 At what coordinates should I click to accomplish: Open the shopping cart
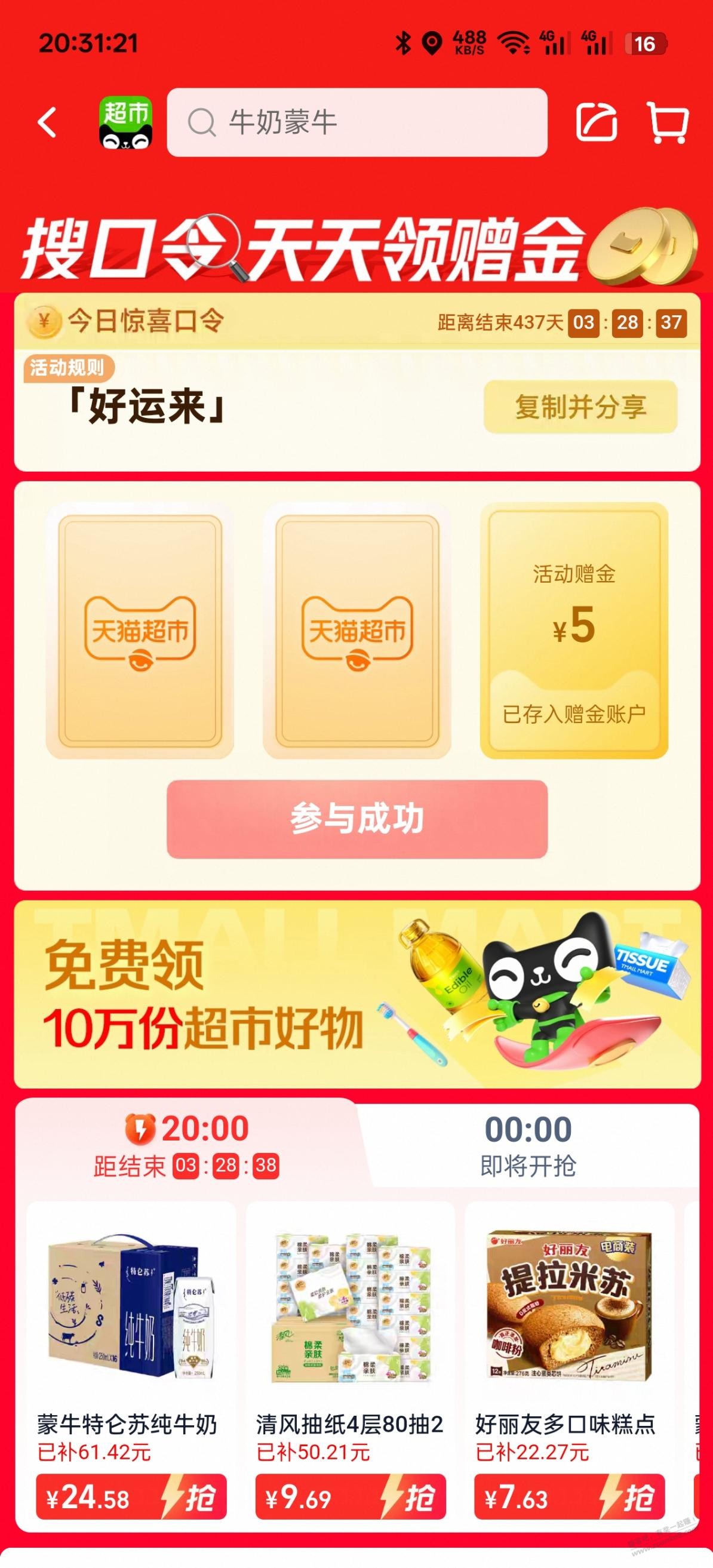pyautogui.click(x=668, y=122)
